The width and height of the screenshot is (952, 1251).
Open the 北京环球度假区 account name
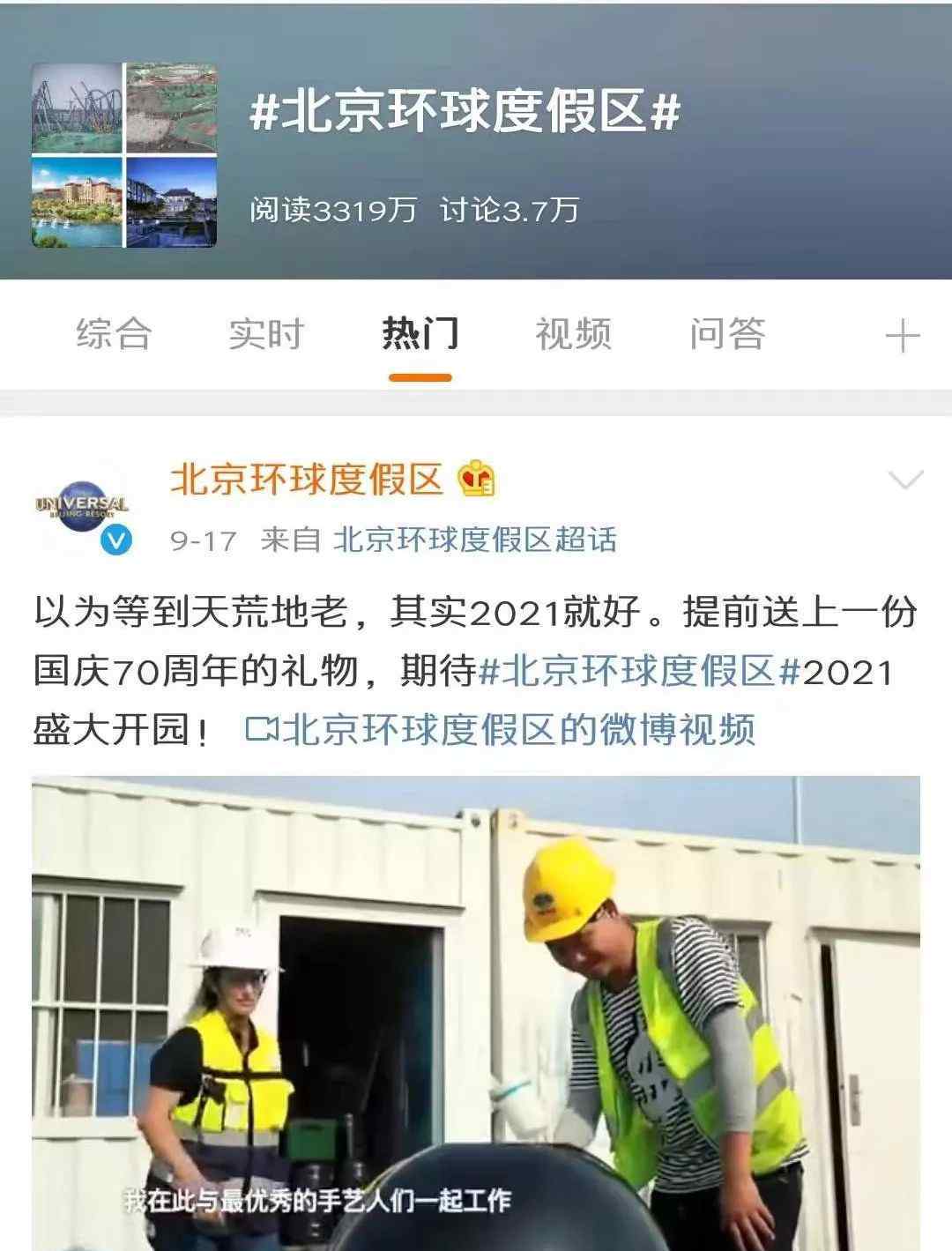click(306, 480)
